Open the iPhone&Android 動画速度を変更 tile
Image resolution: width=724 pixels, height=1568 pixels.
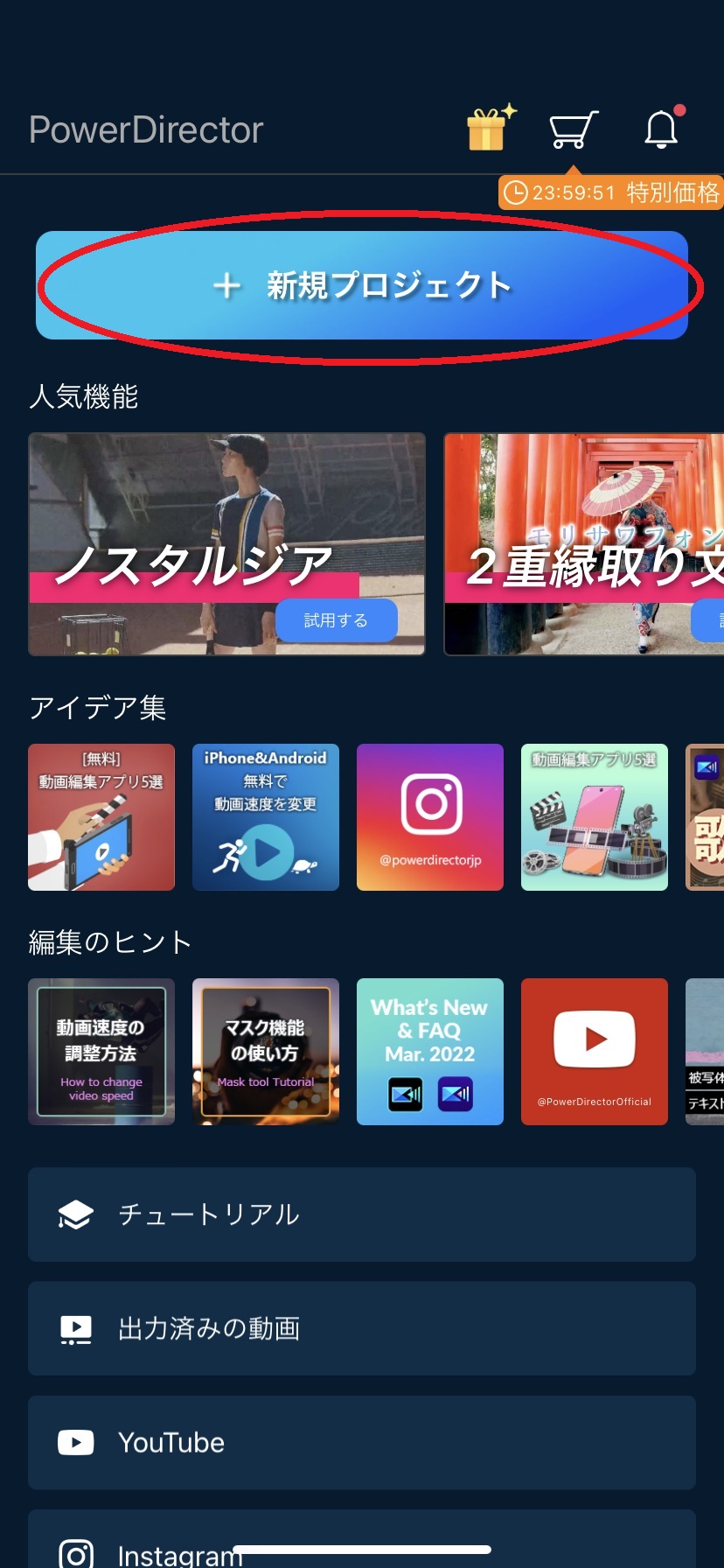[266, 817]
